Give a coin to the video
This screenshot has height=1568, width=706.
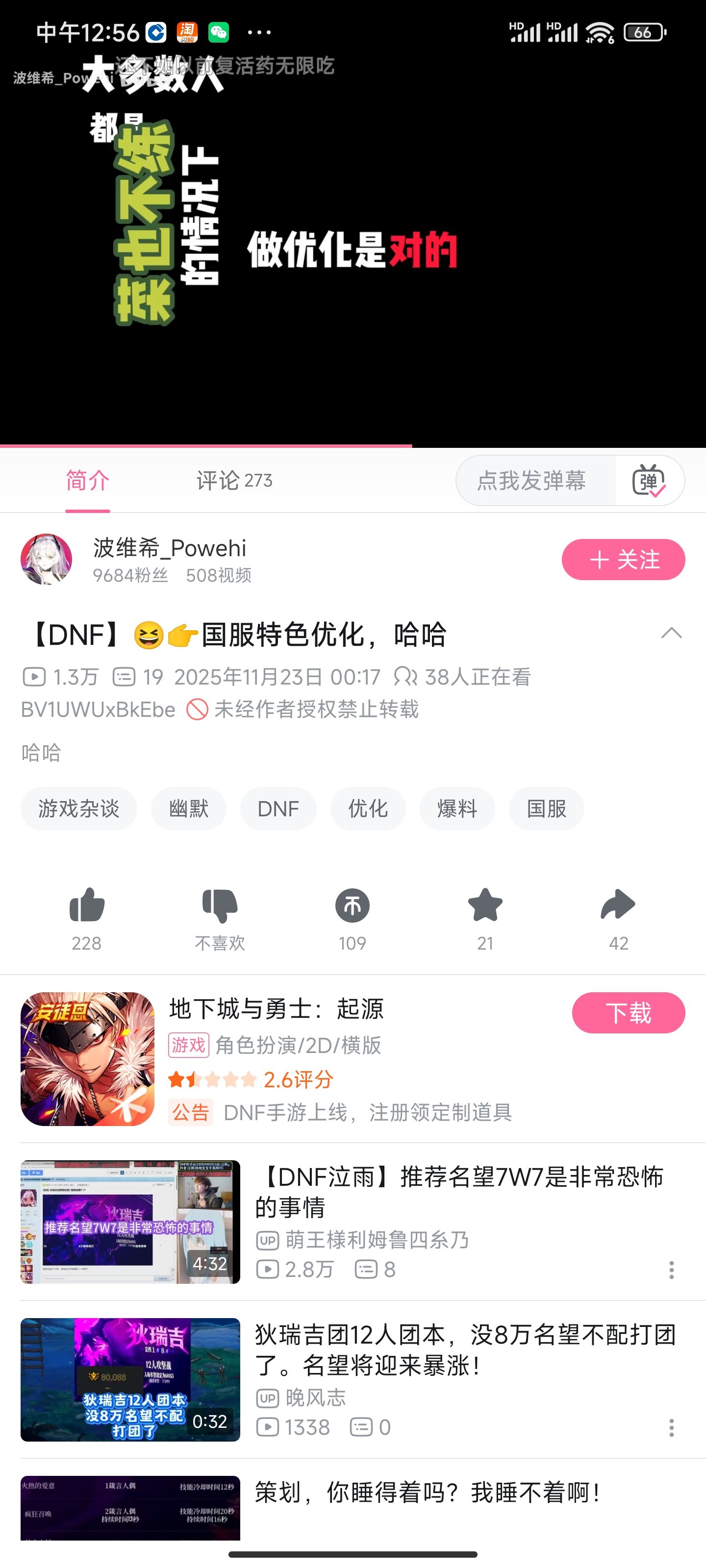pyautogui.click(x=352, y=905)
